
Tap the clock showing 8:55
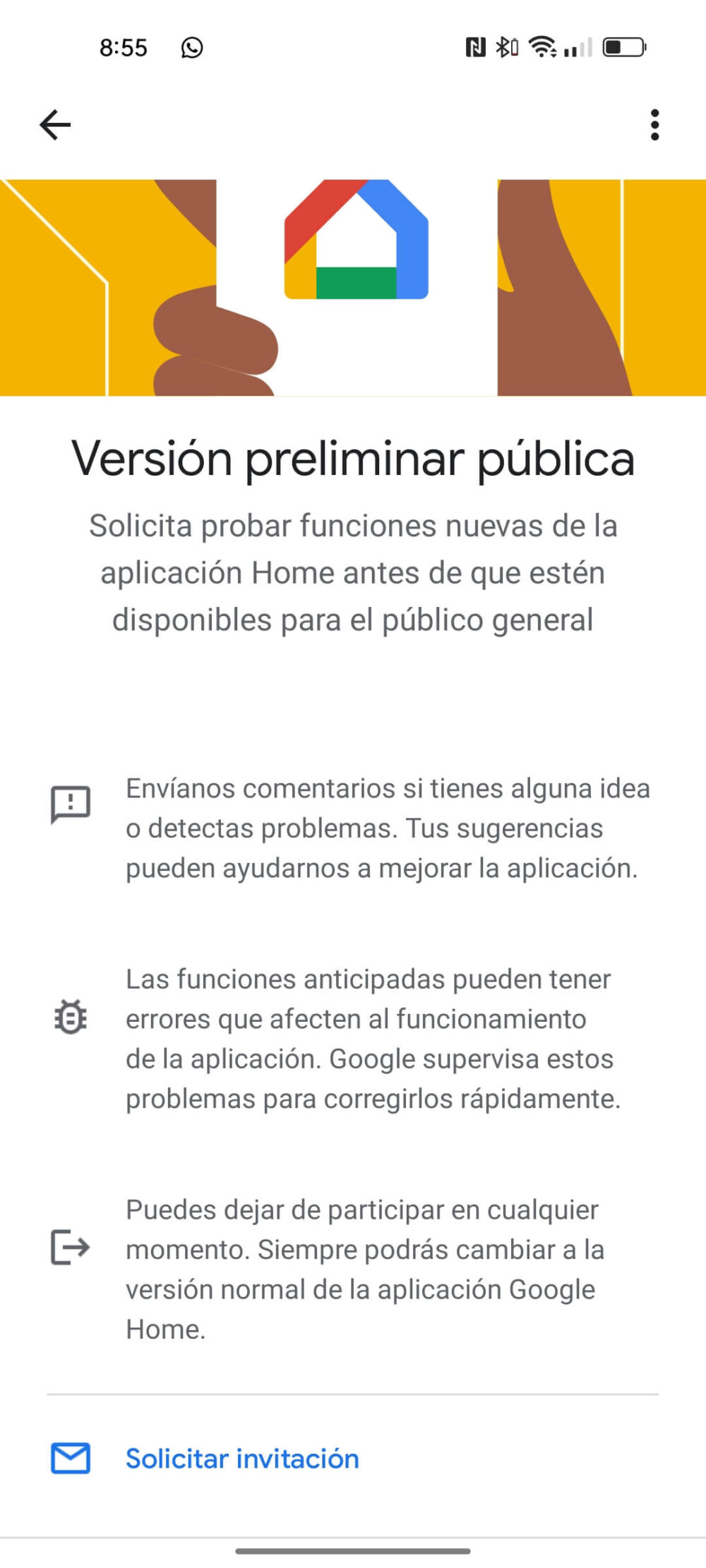point(124,48)
